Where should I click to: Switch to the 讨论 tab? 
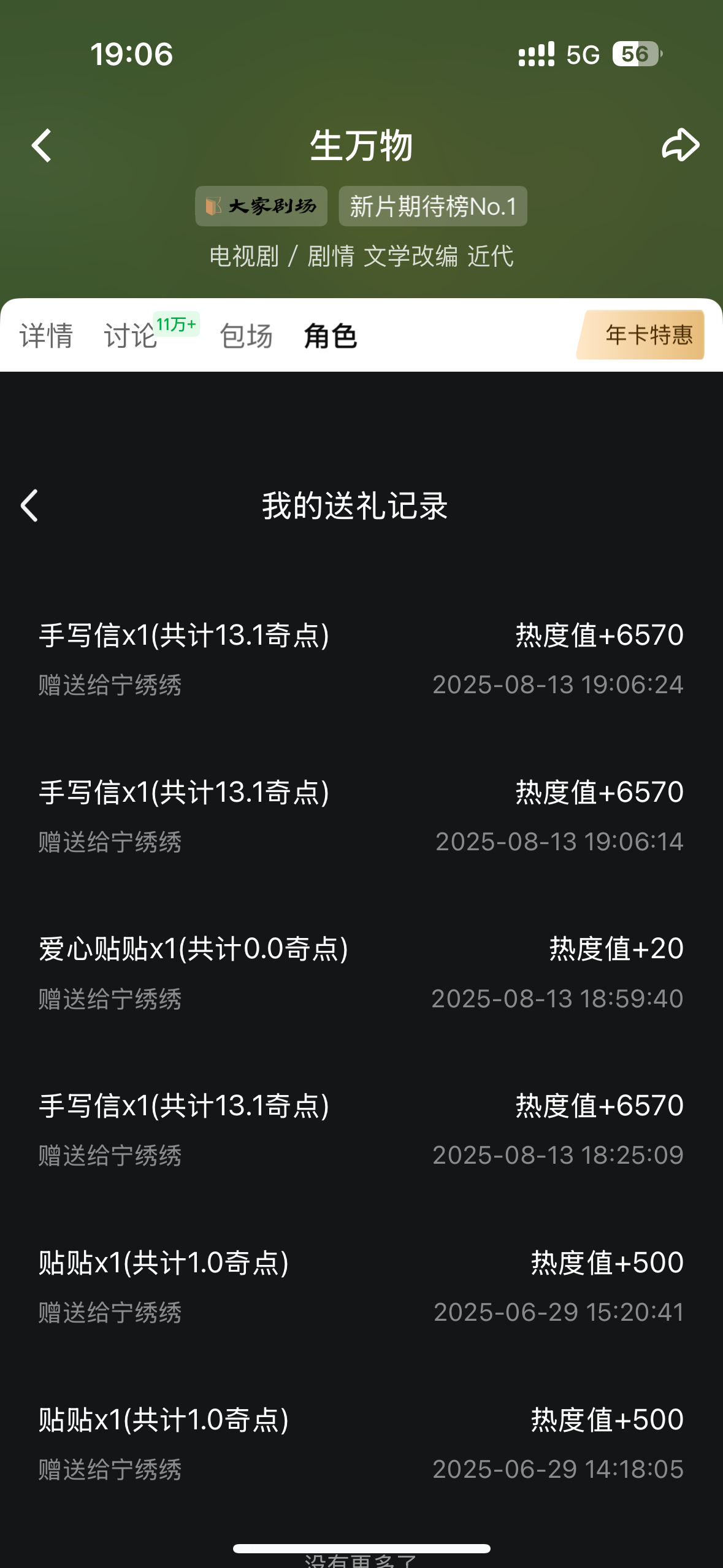131,336
